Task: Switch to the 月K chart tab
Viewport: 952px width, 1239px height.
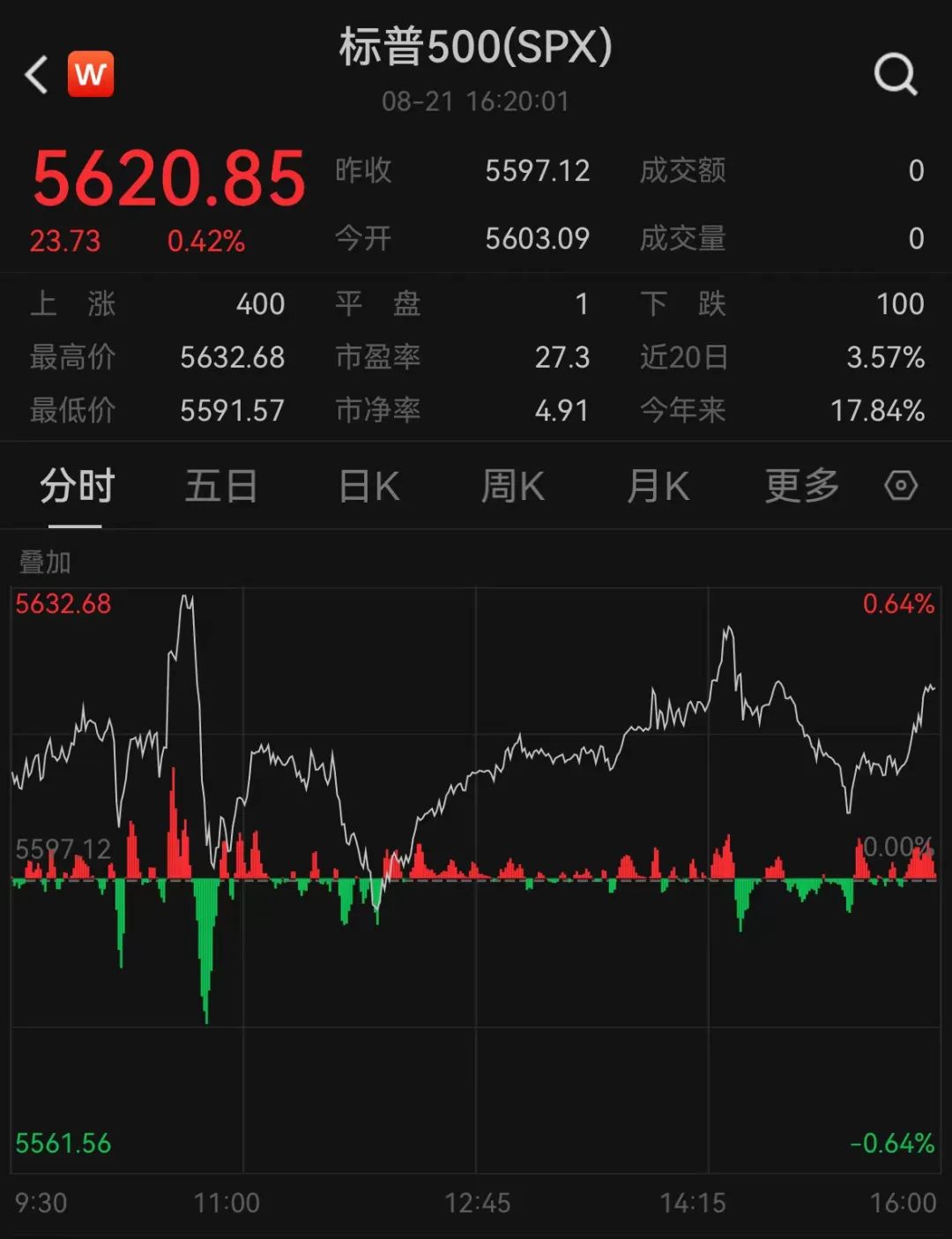Action: click(x=658, y=486)
